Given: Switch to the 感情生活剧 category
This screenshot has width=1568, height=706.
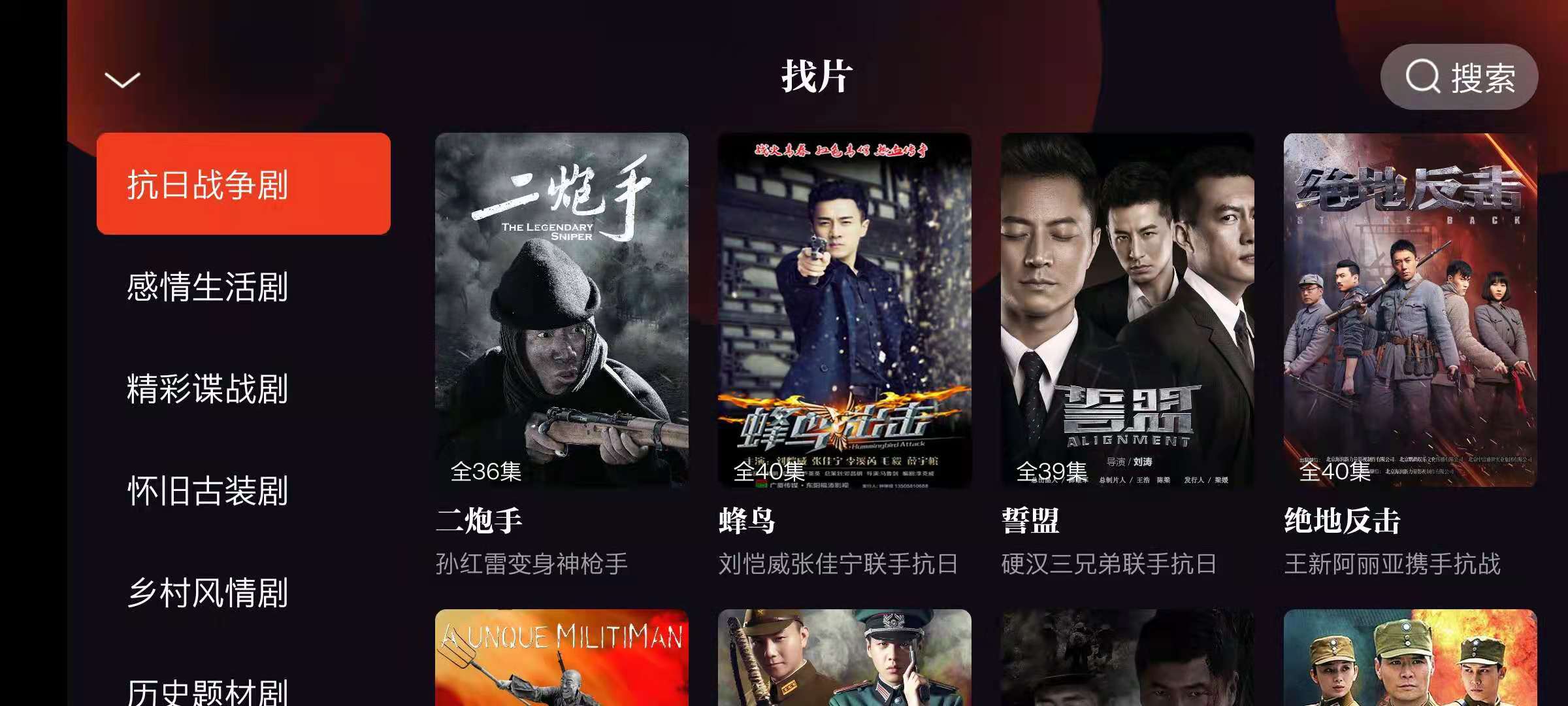Looking at the screenshot, I should (208, 286).
